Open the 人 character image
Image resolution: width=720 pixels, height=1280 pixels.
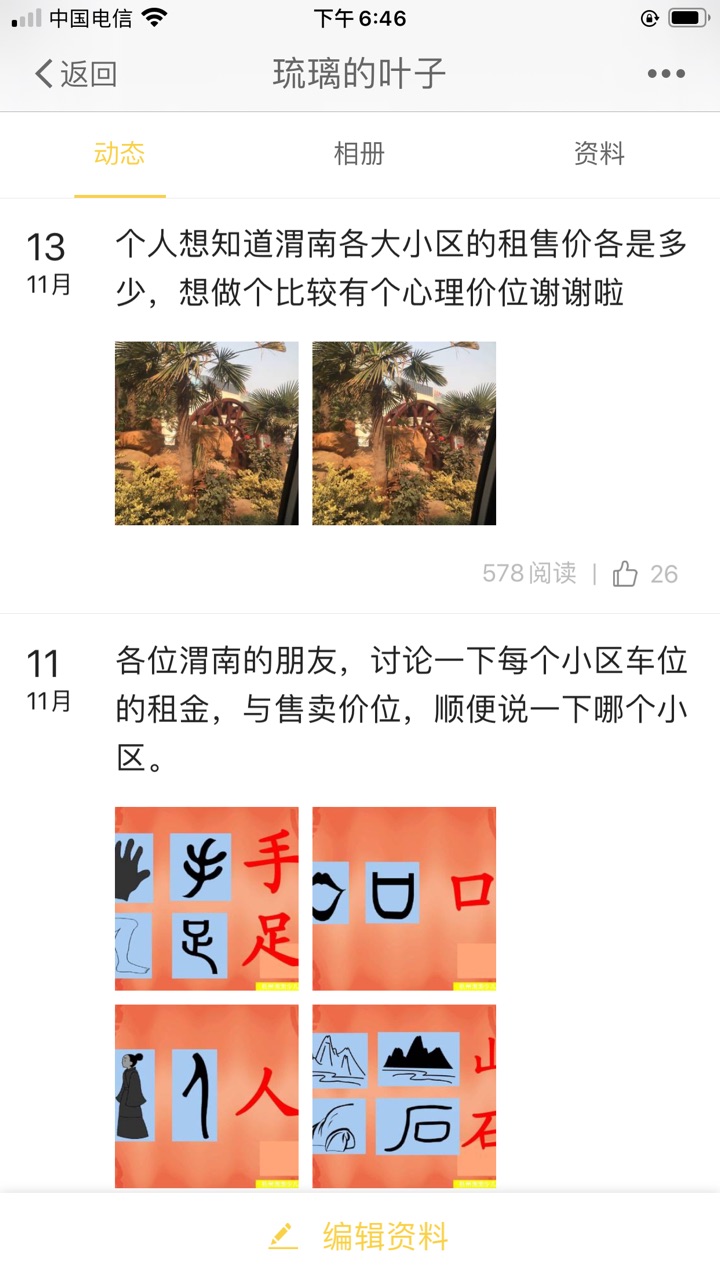tap(207, 1096)
